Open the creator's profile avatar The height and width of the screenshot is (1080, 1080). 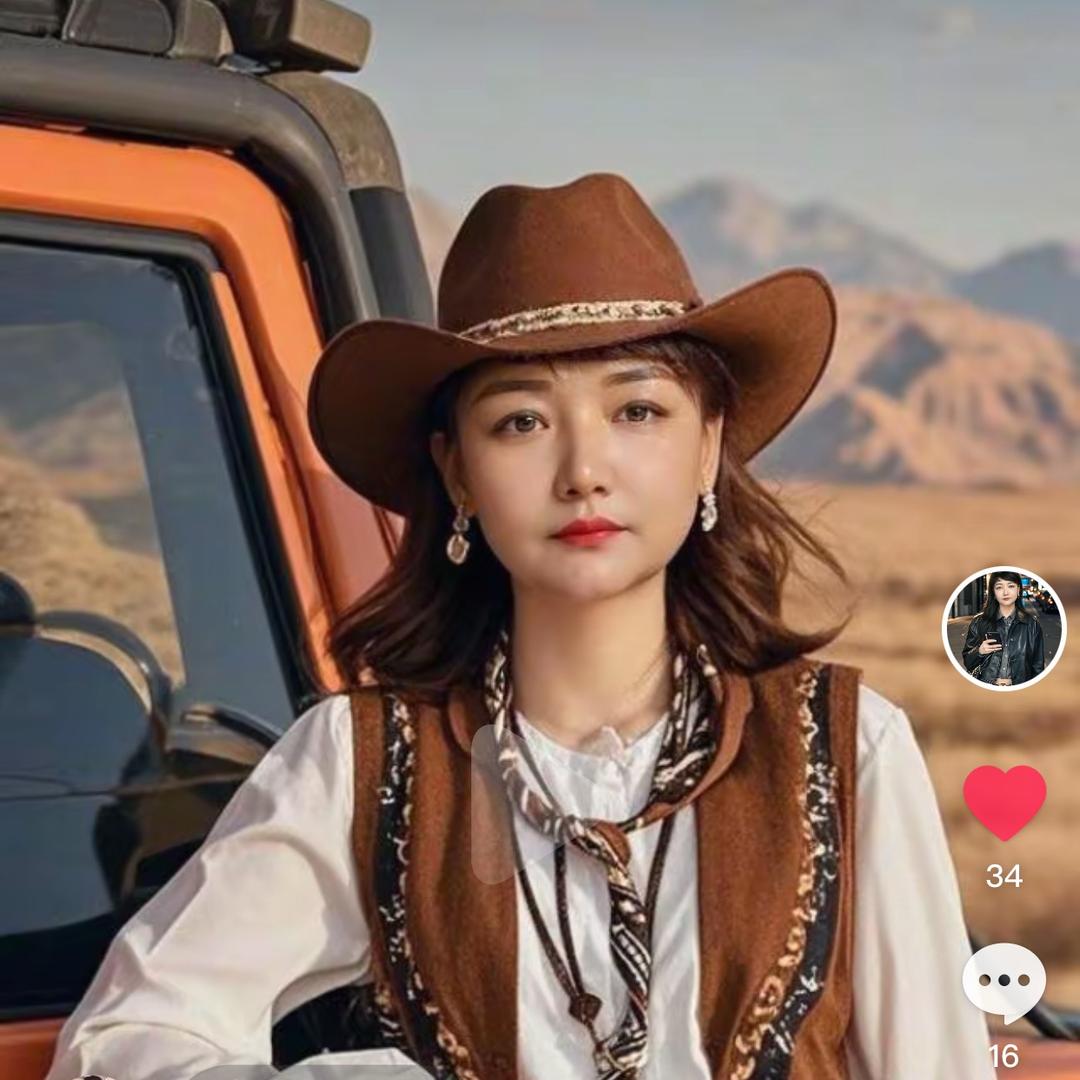click(x=1004, y=628)
